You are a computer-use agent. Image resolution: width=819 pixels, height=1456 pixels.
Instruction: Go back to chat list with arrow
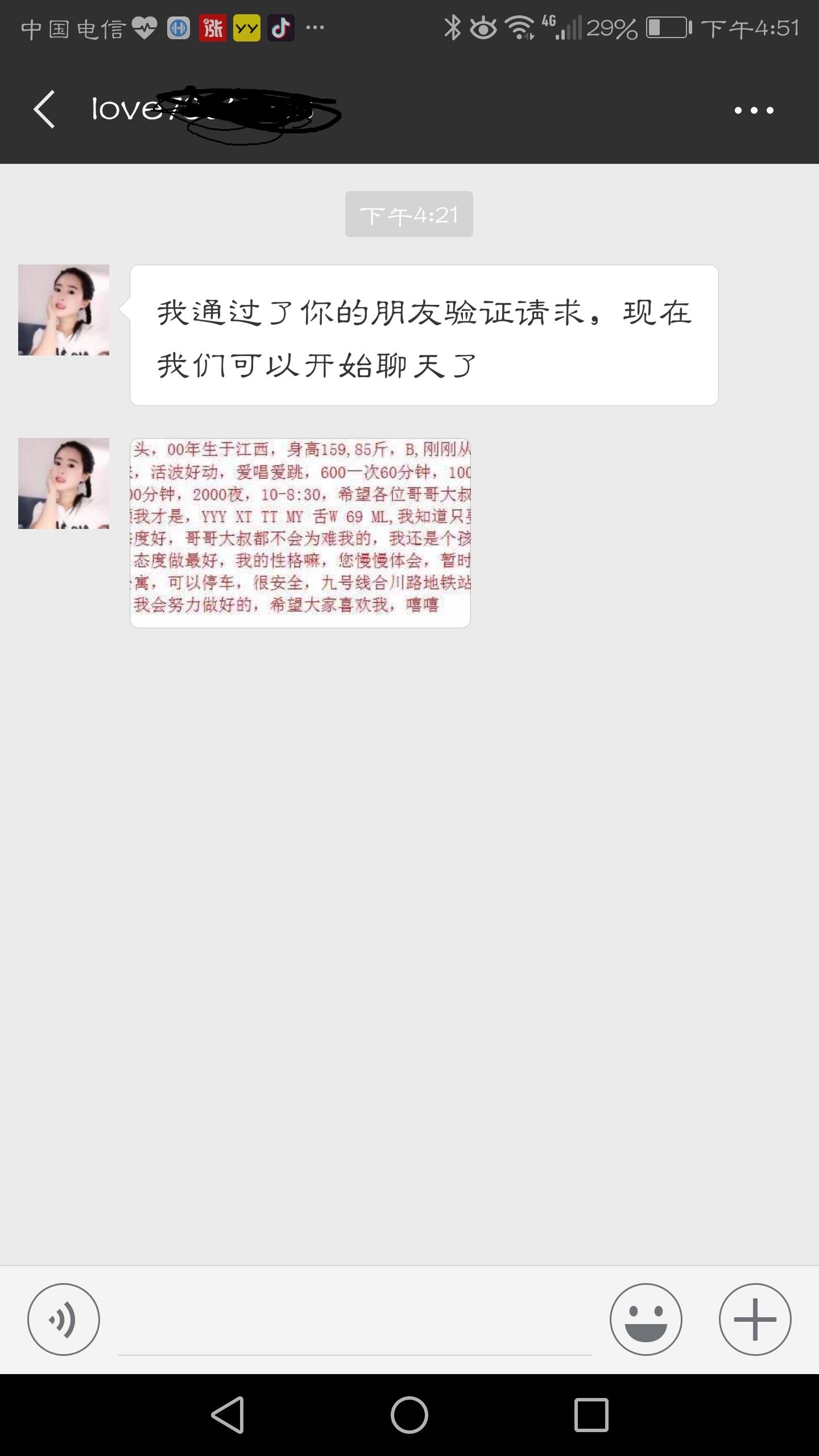[44, 109]
